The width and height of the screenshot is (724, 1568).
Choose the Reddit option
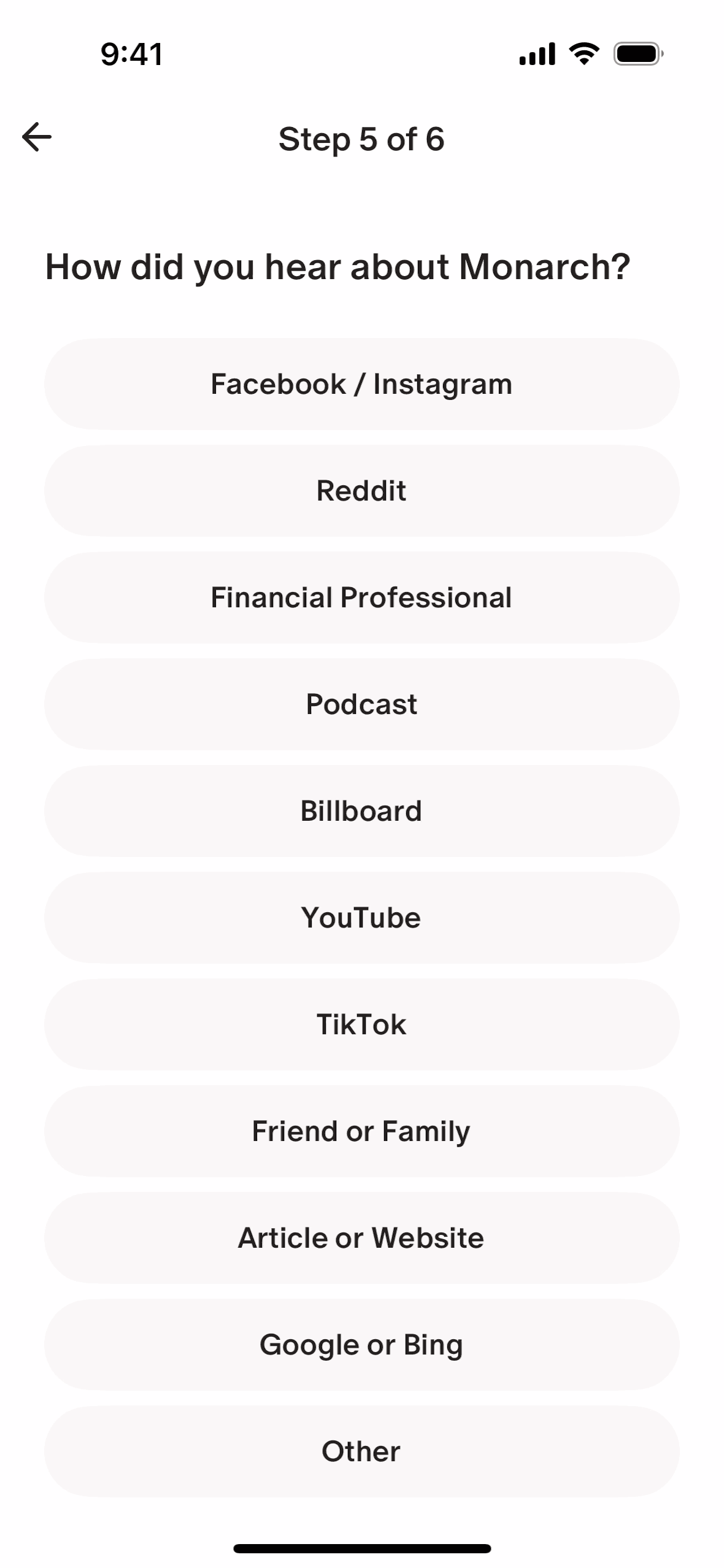point(361,491)
